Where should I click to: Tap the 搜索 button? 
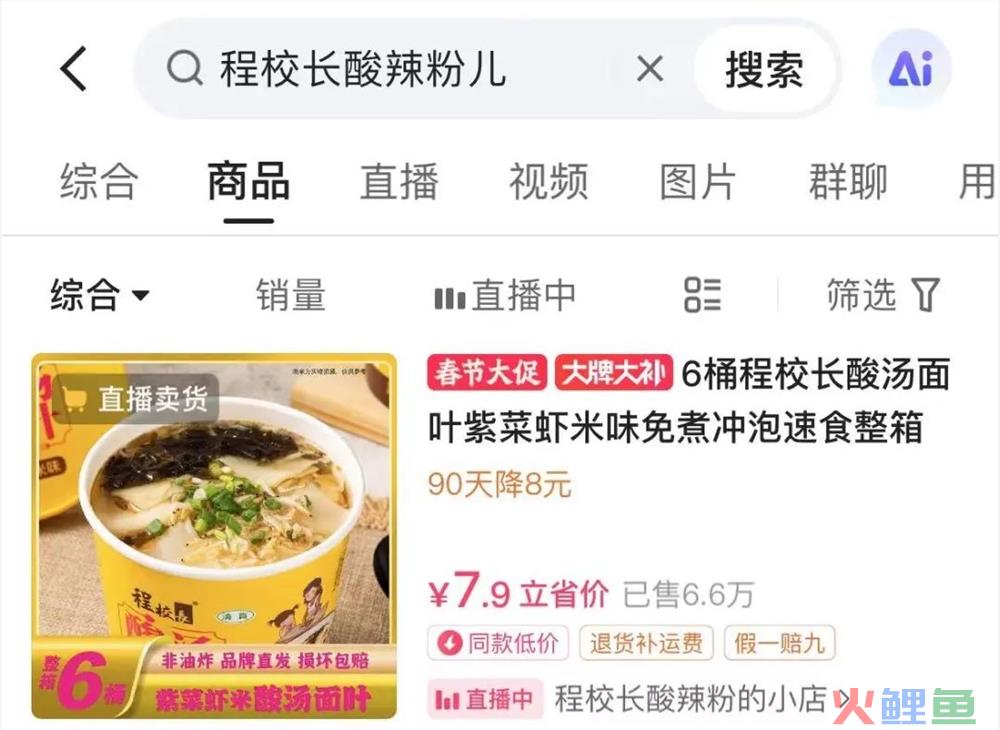(x=764, y=70)
